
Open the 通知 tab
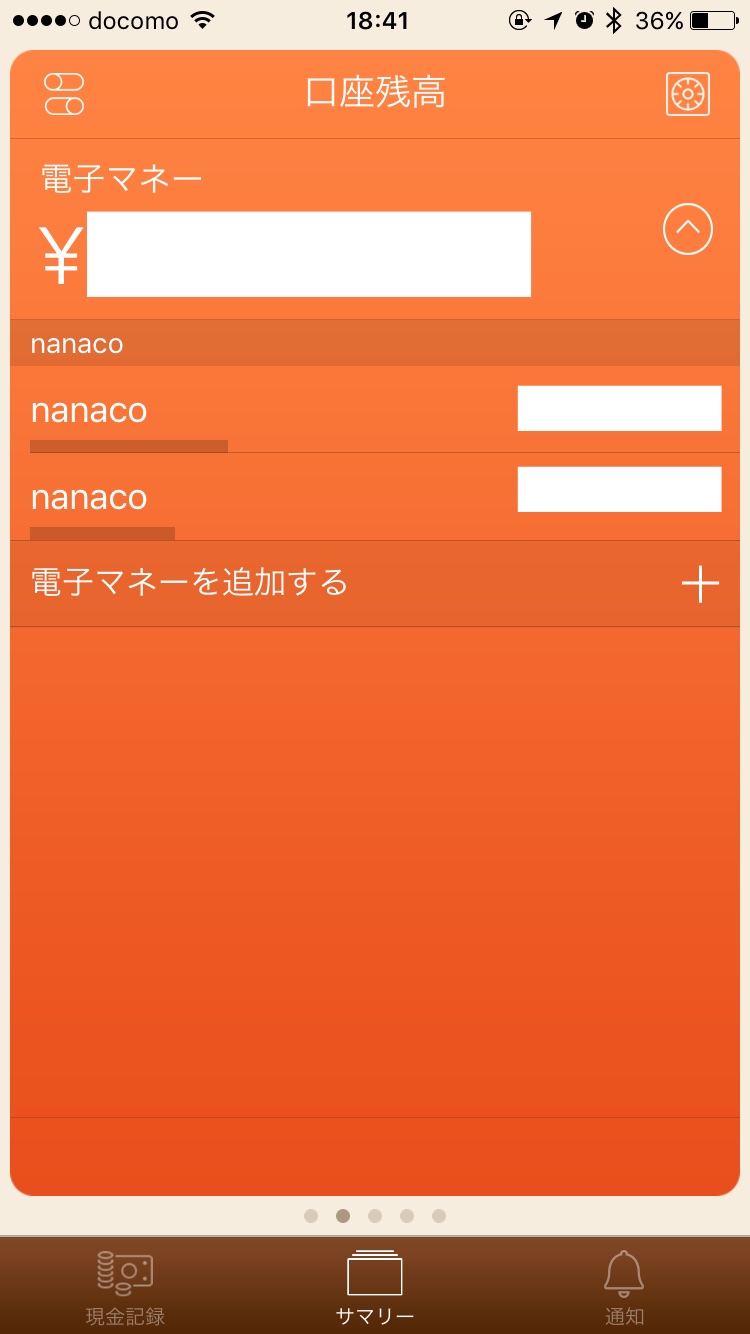(x=624, y=1286)
